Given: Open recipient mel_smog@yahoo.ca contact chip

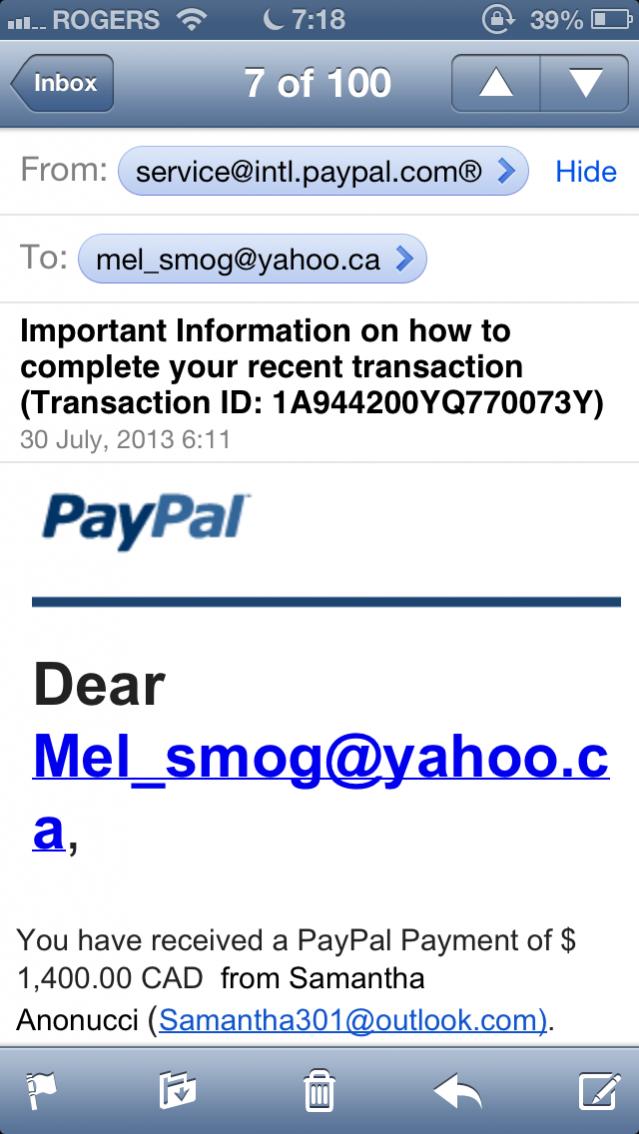Looking at the screenshot, I should pyautogui.click(x=252, y=259).
